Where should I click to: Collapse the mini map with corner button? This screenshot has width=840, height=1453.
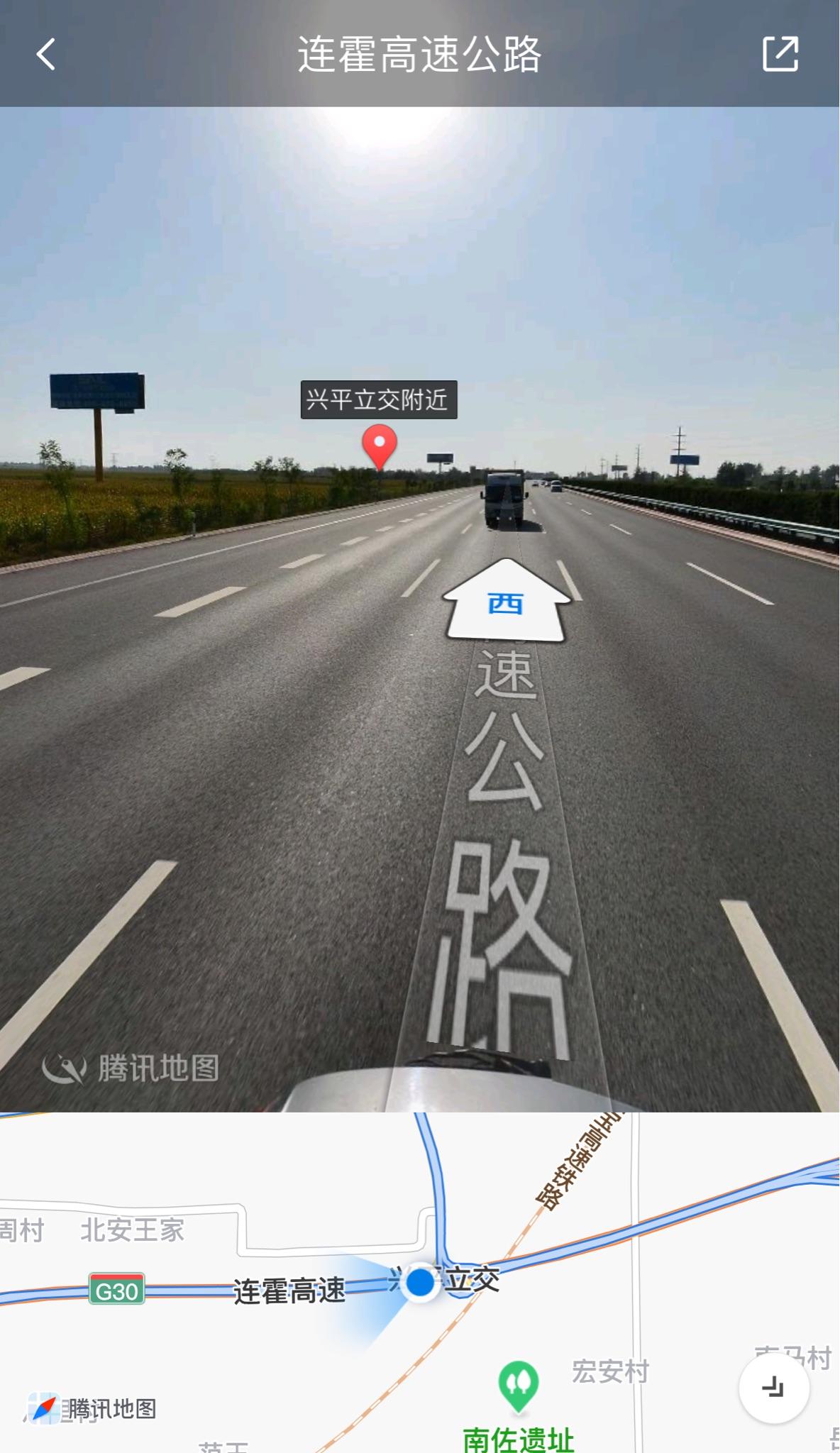coord(773,1387)
